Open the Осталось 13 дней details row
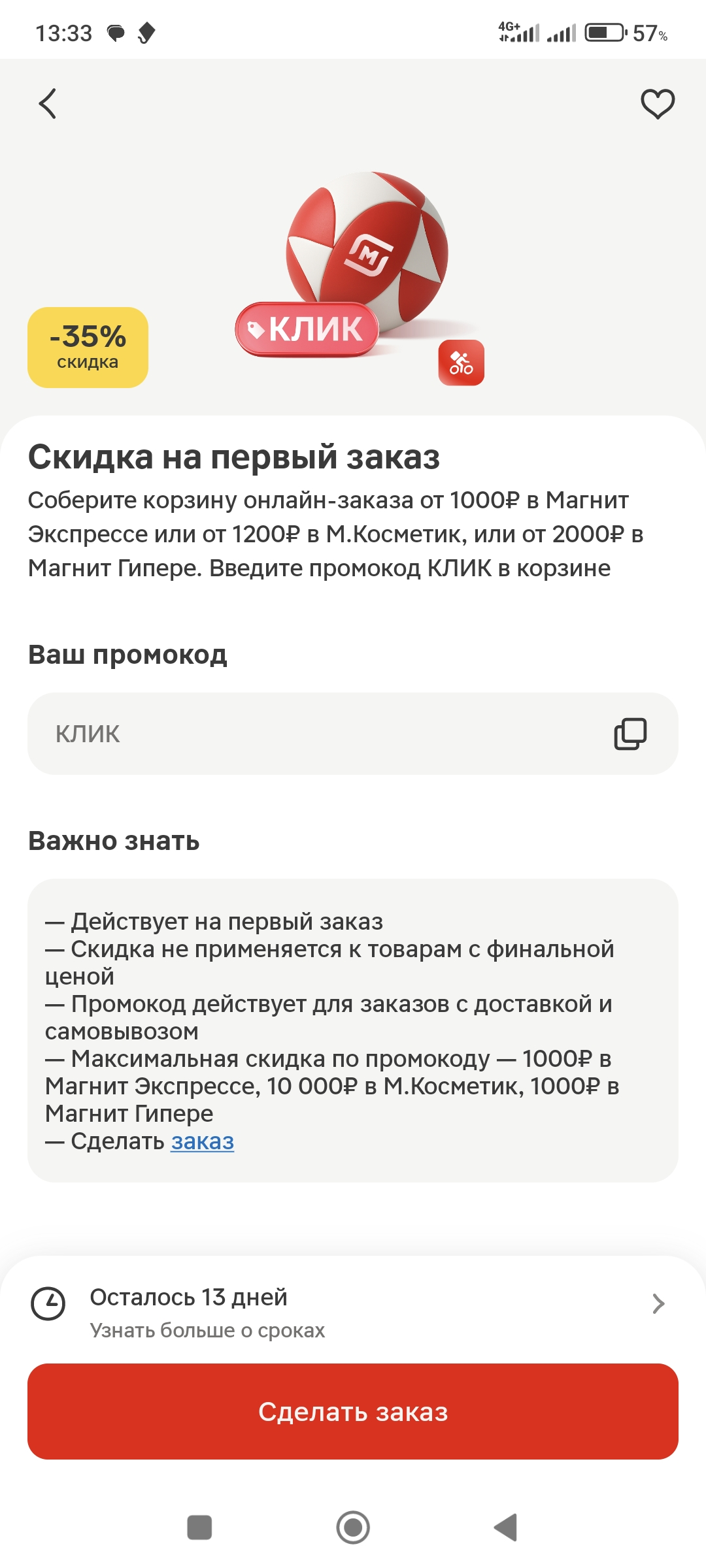This screenshot has width=706, height=1568. pyautogui.click(x=353, y=1313)
